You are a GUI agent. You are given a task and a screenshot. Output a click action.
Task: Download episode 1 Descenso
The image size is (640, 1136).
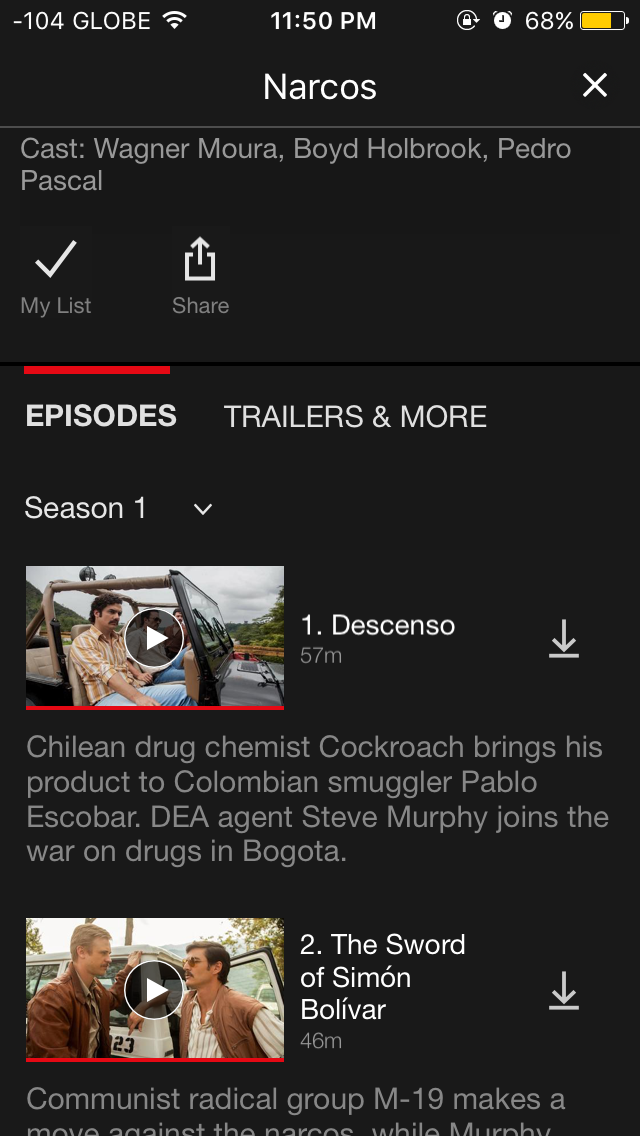[564, 638]
